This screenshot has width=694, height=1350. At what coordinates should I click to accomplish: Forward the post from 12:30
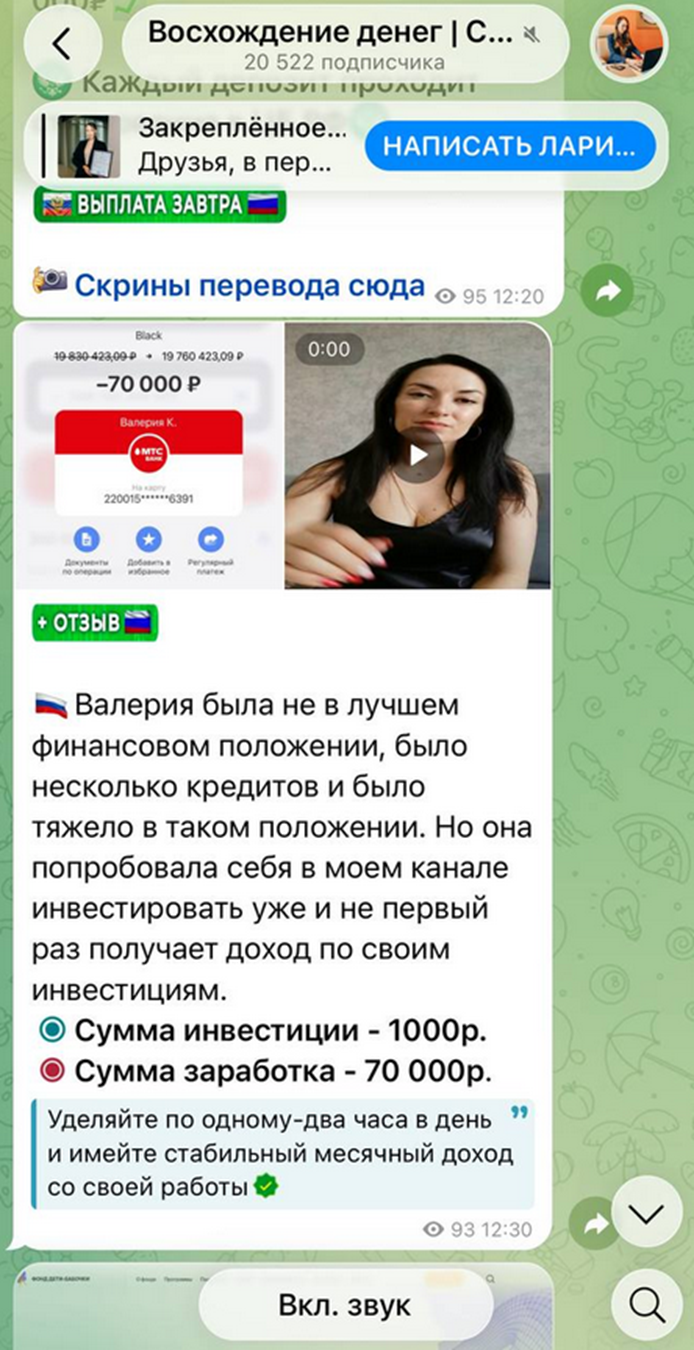[x=594, y=1225]
